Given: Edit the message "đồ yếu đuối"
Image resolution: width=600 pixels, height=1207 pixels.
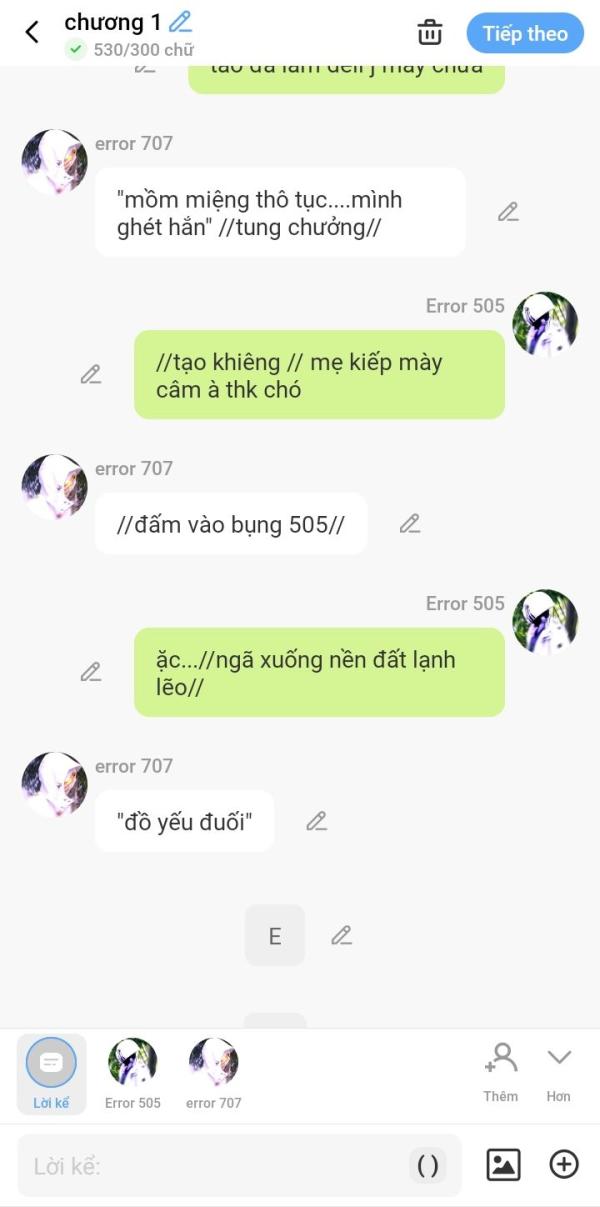Looking at the screenshot, I should tap(317, 821).
